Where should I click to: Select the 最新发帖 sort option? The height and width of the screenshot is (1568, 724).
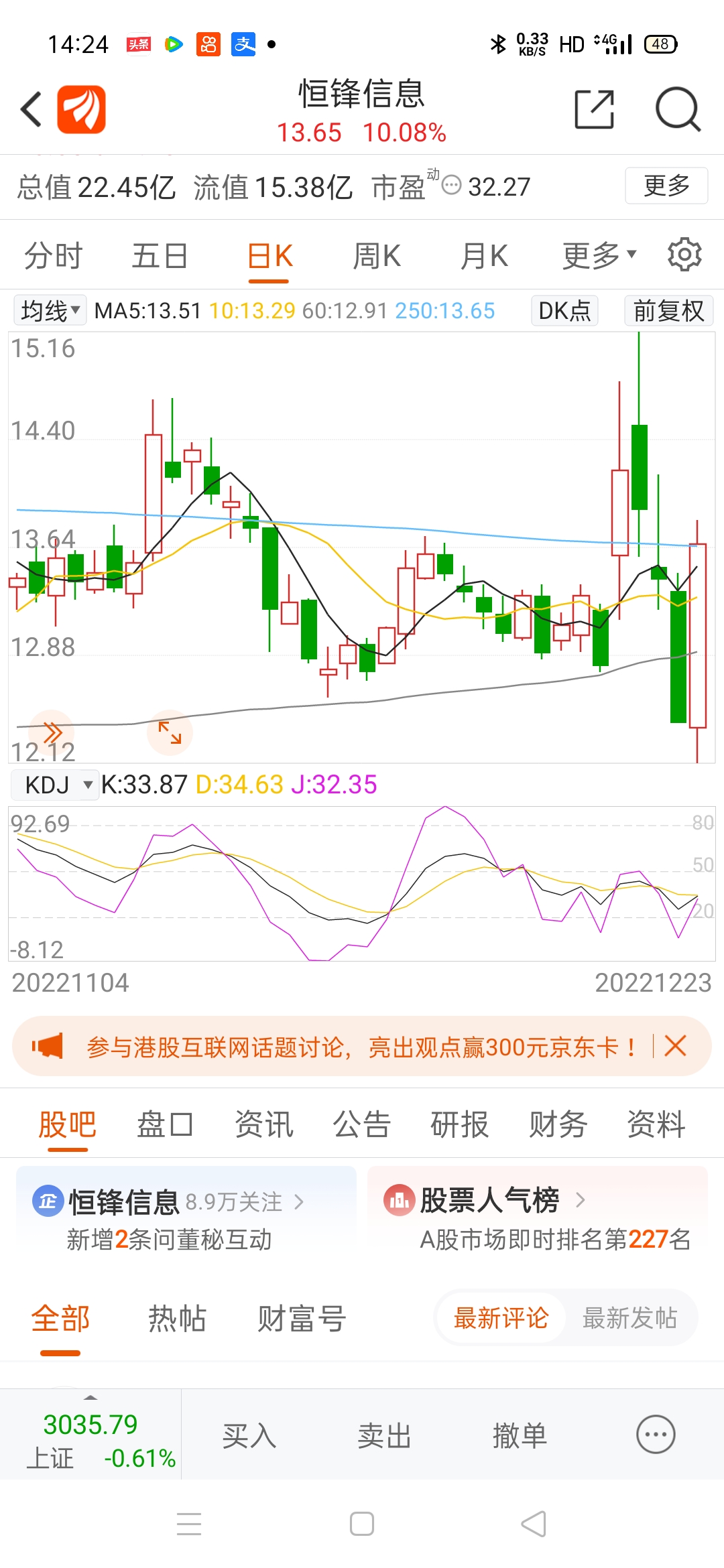point(629,1317)
